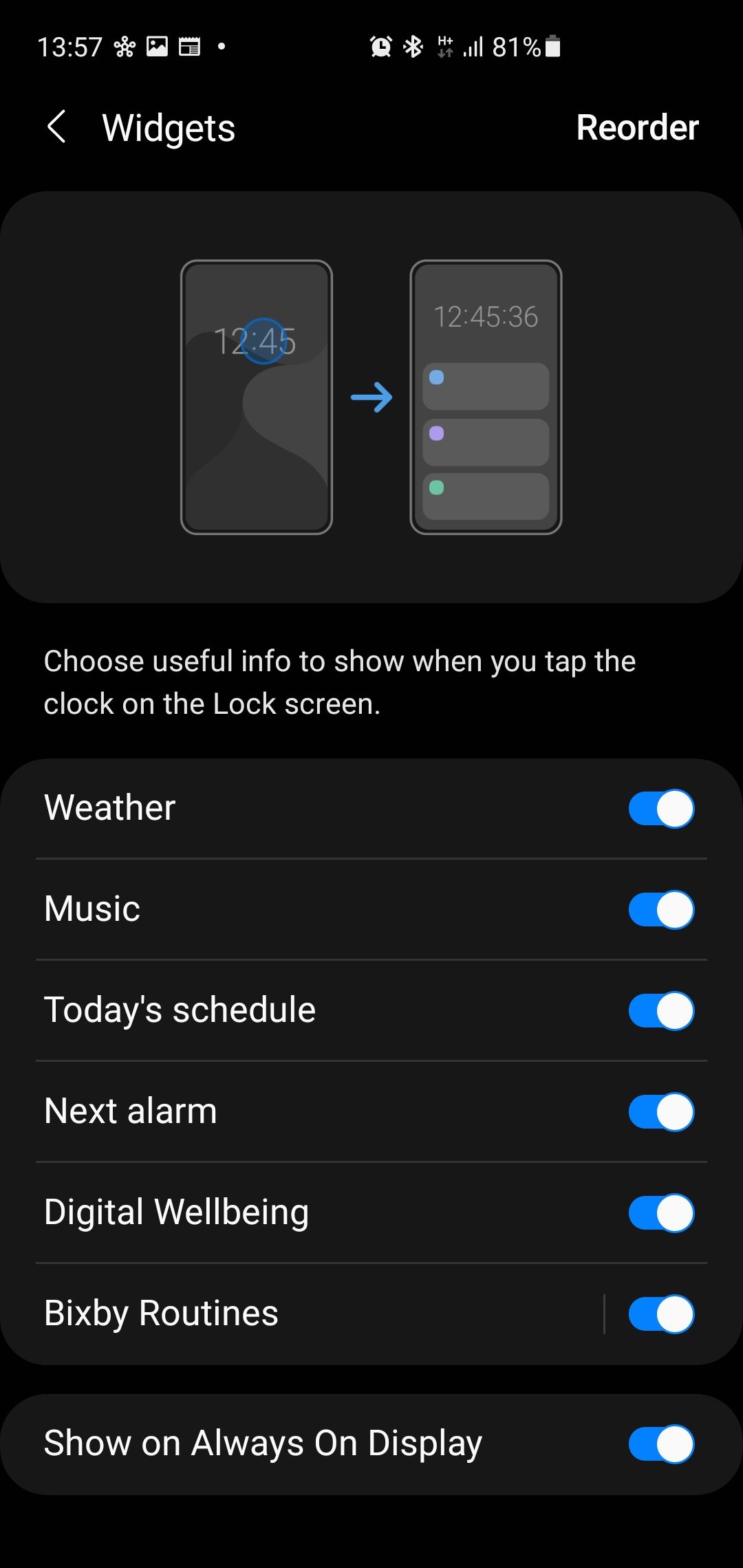The height and width of the screenshot is (1568, 743).
Task: Tap the Bluetooth icon in the status bar
Action: (413, 45)
